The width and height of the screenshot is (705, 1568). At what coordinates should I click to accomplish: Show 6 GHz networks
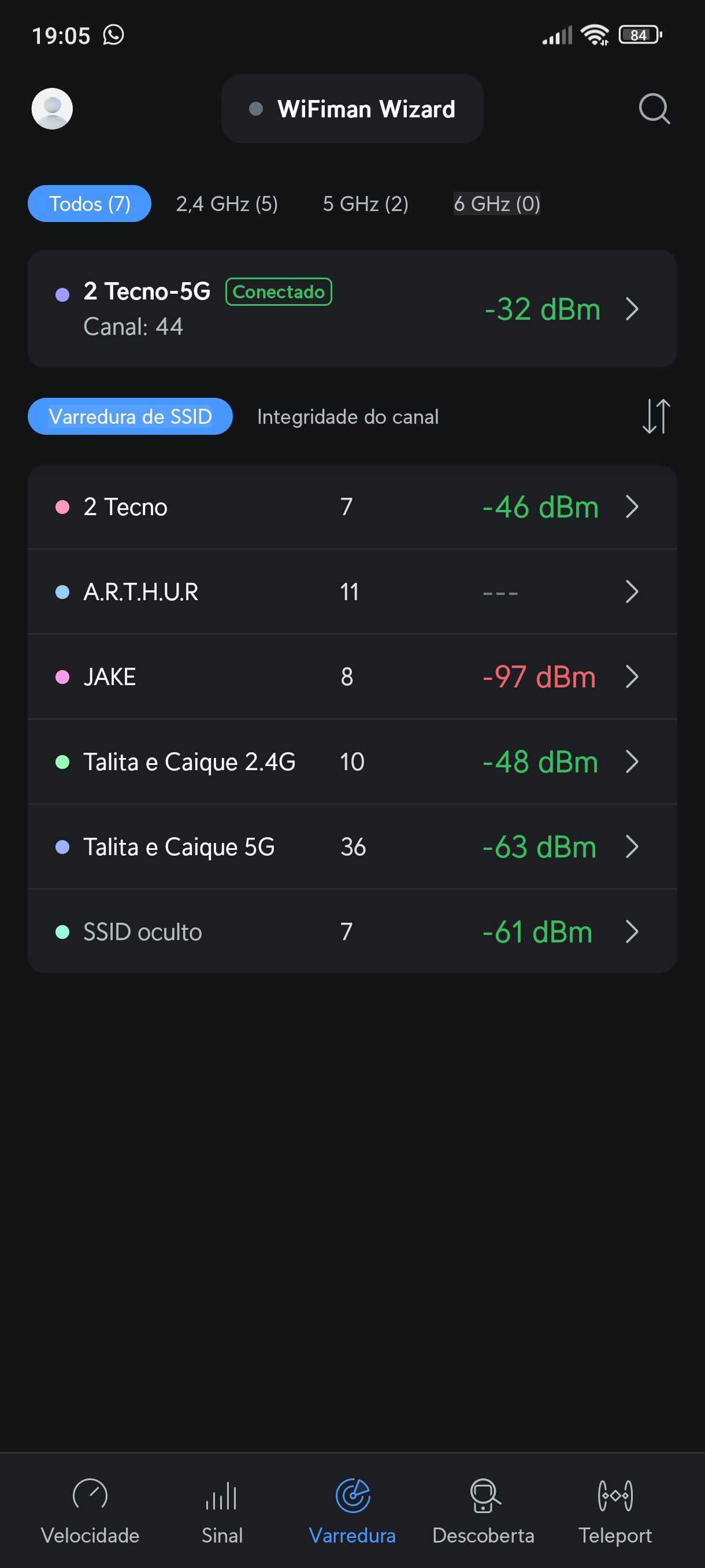click(x=496, y=204)
